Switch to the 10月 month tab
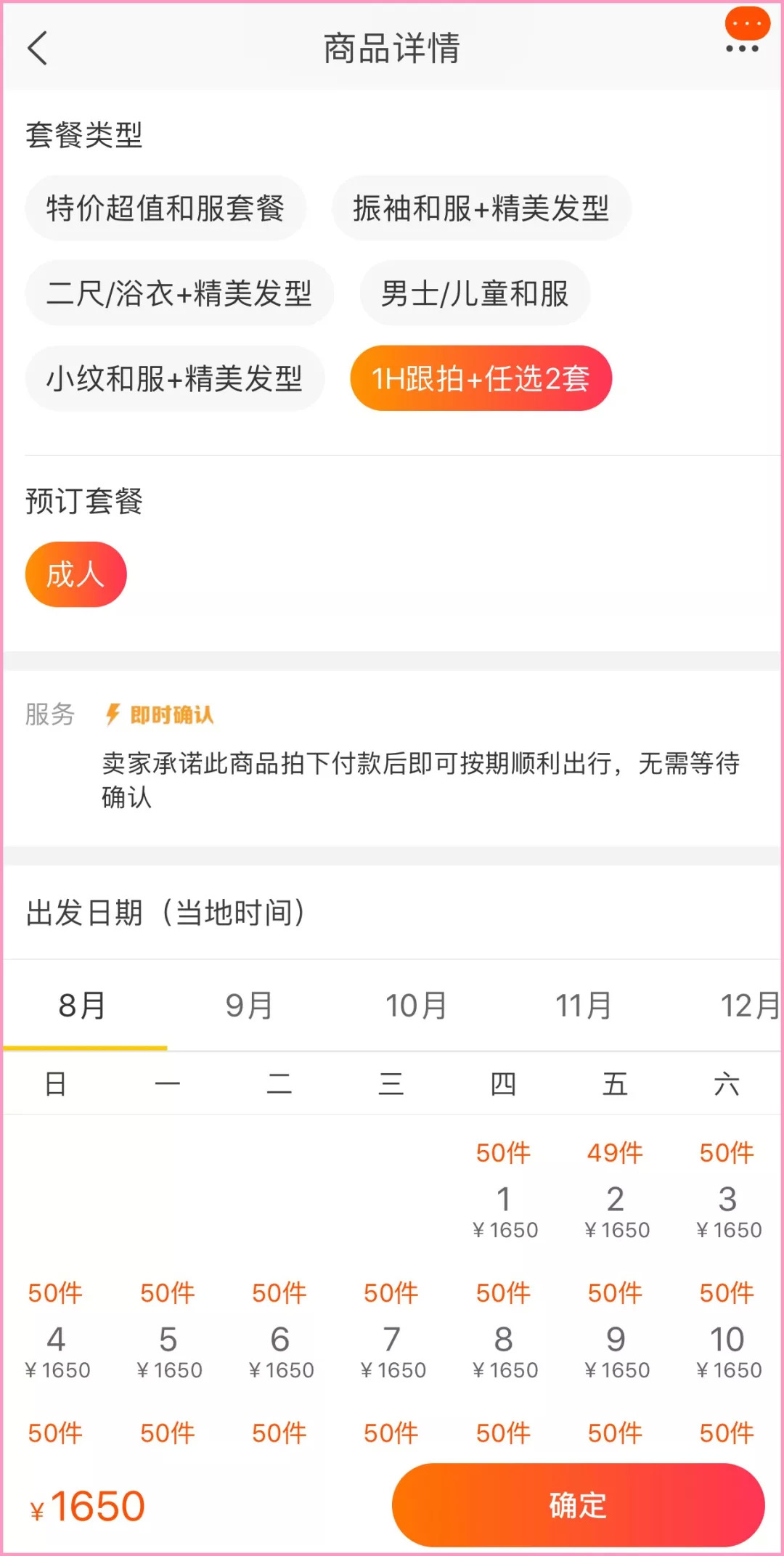The height and width of the screenshot is (1556, 784). 416,1006
